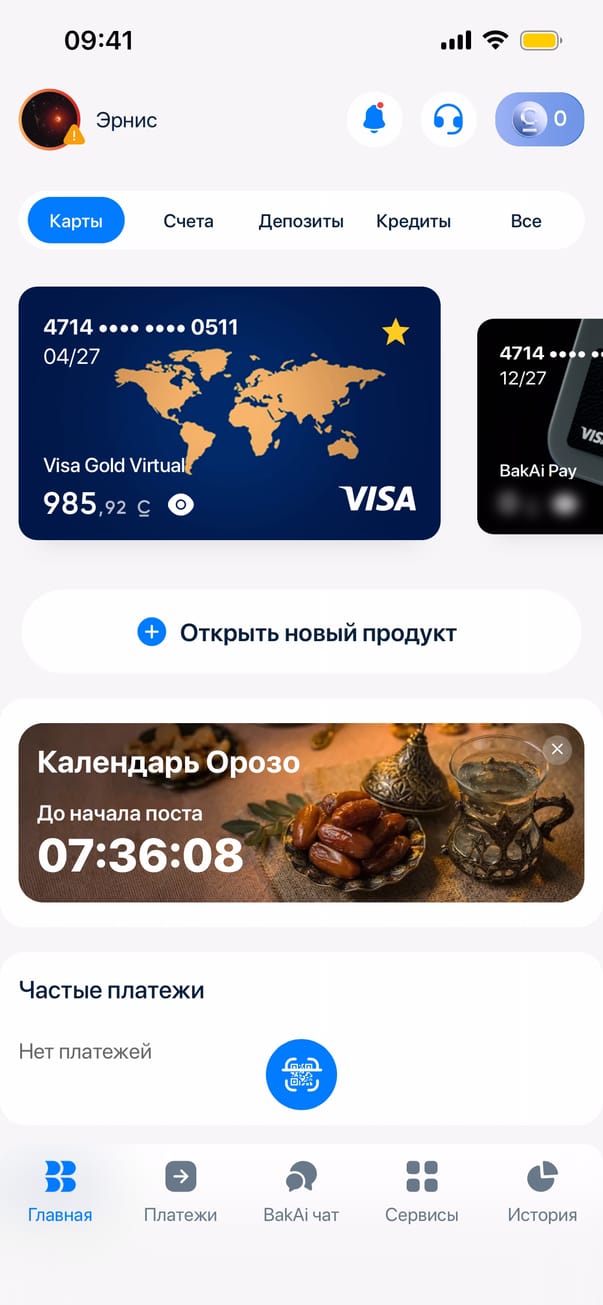603x1305 pixels.
Task: Switch to the Сервисы tab
Action: [422, 1192]
